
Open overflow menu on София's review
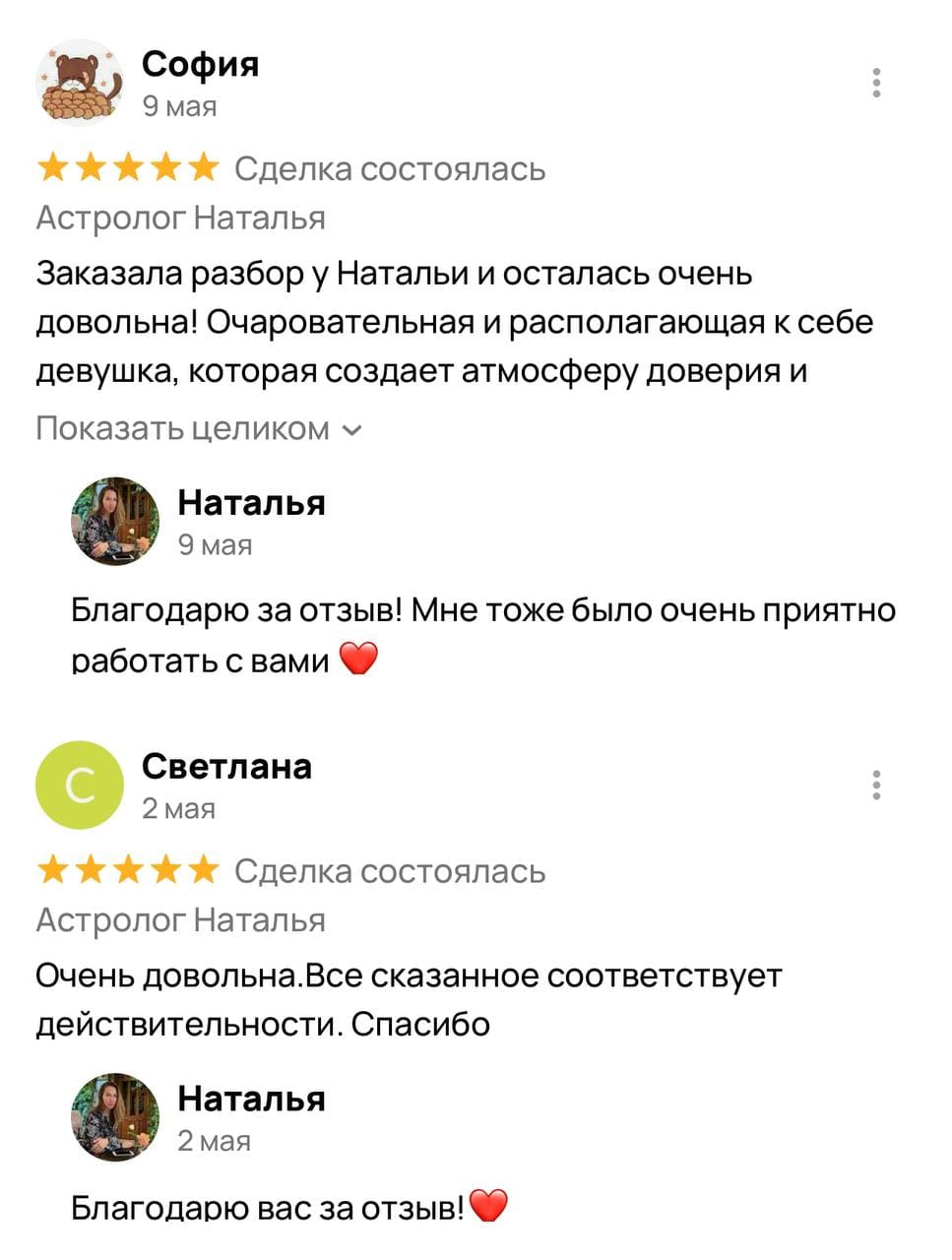(875, 83)
